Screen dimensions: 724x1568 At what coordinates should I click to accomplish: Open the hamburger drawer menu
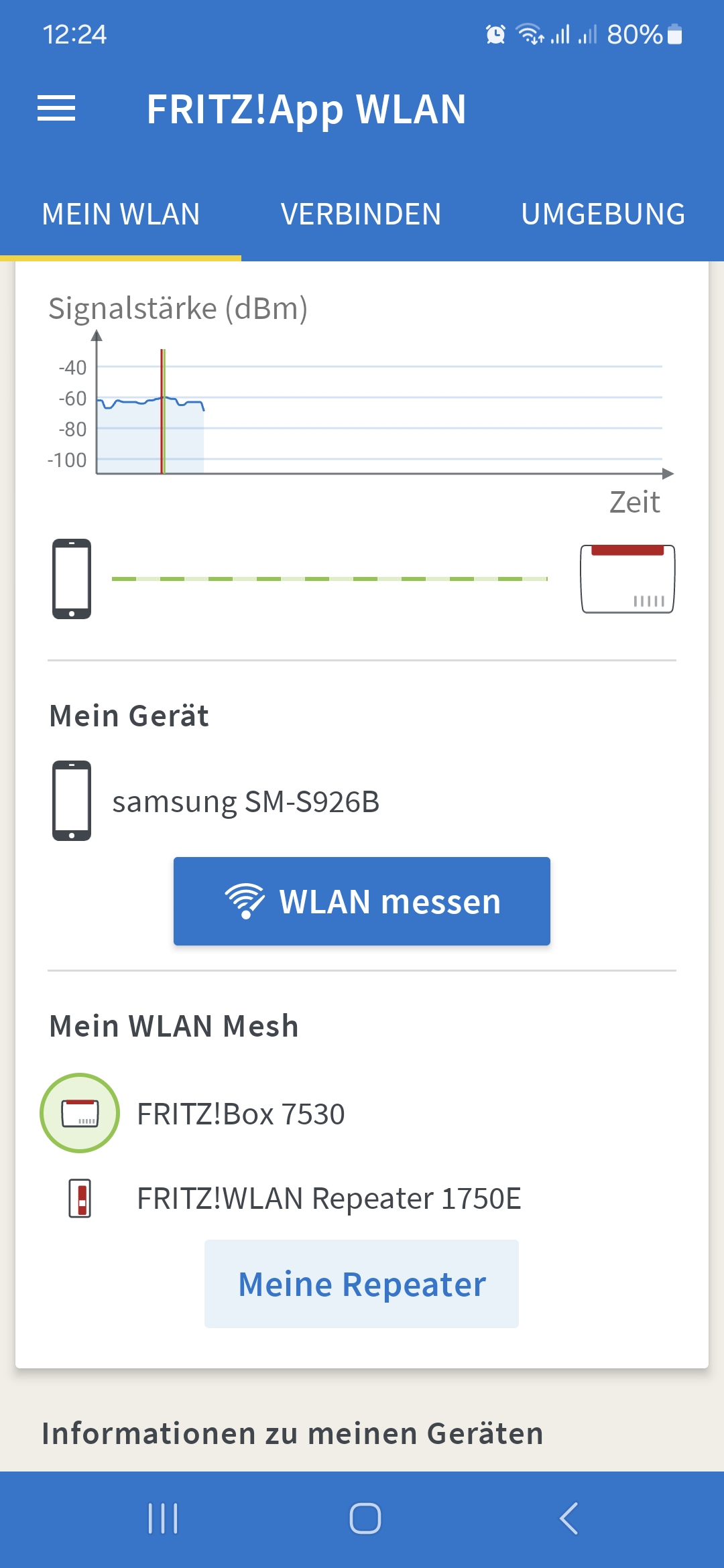pyautogui.click(x=56, y=109)
